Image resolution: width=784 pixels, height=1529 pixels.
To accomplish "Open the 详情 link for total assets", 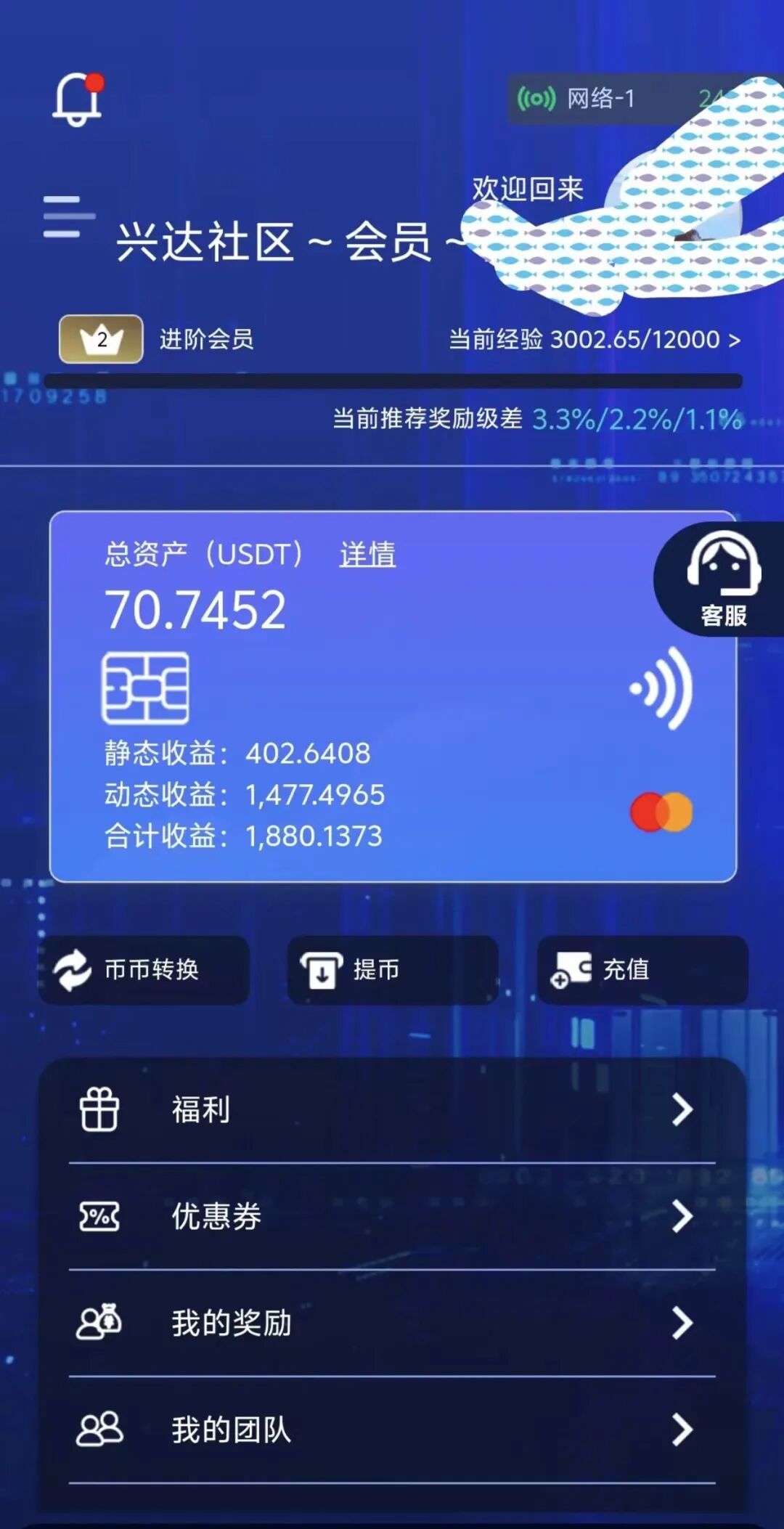I will (367, 555).
